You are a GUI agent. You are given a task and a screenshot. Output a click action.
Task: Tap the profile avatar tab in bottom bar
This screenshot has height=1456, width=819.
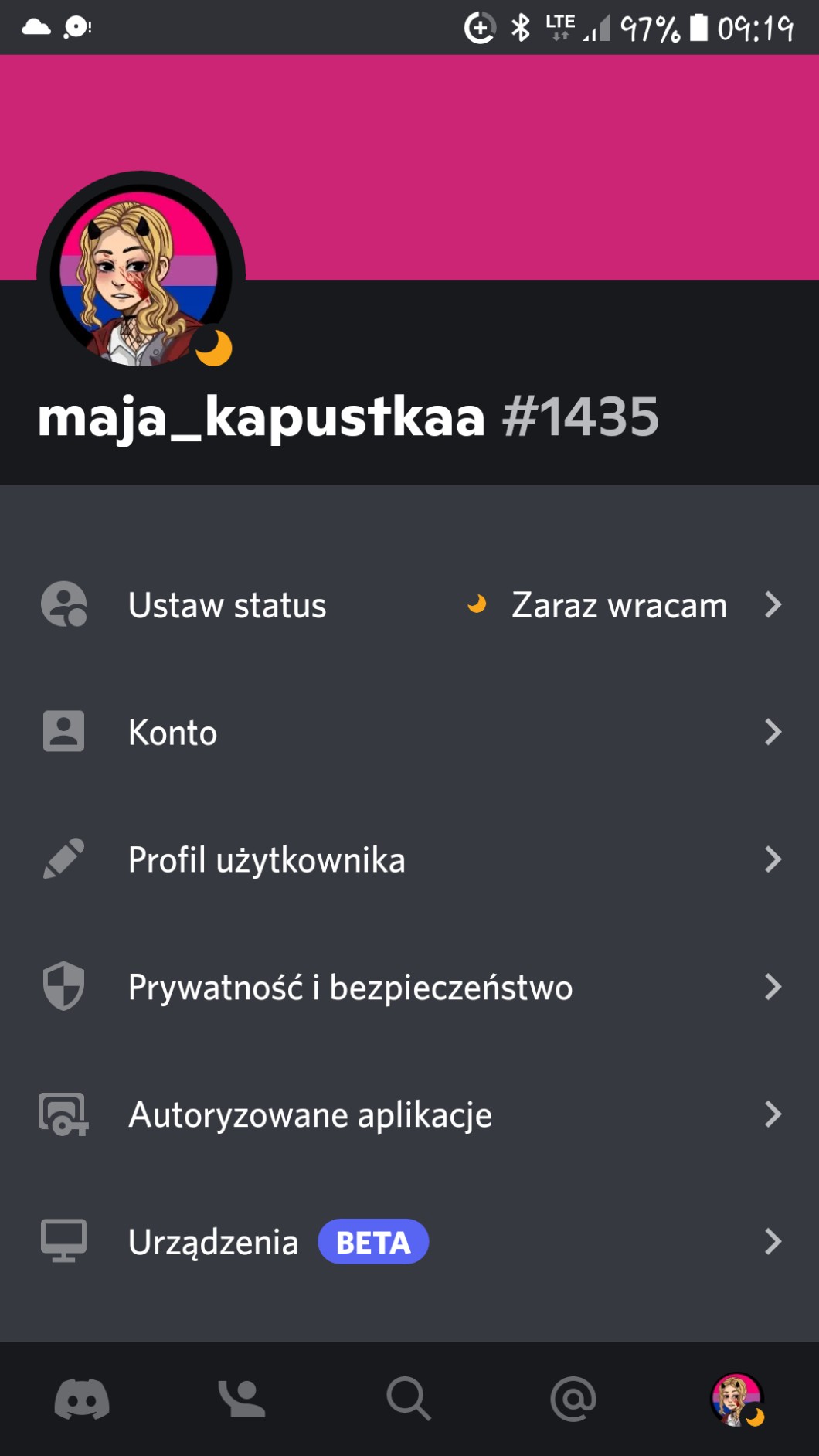tap(736, 1399)
